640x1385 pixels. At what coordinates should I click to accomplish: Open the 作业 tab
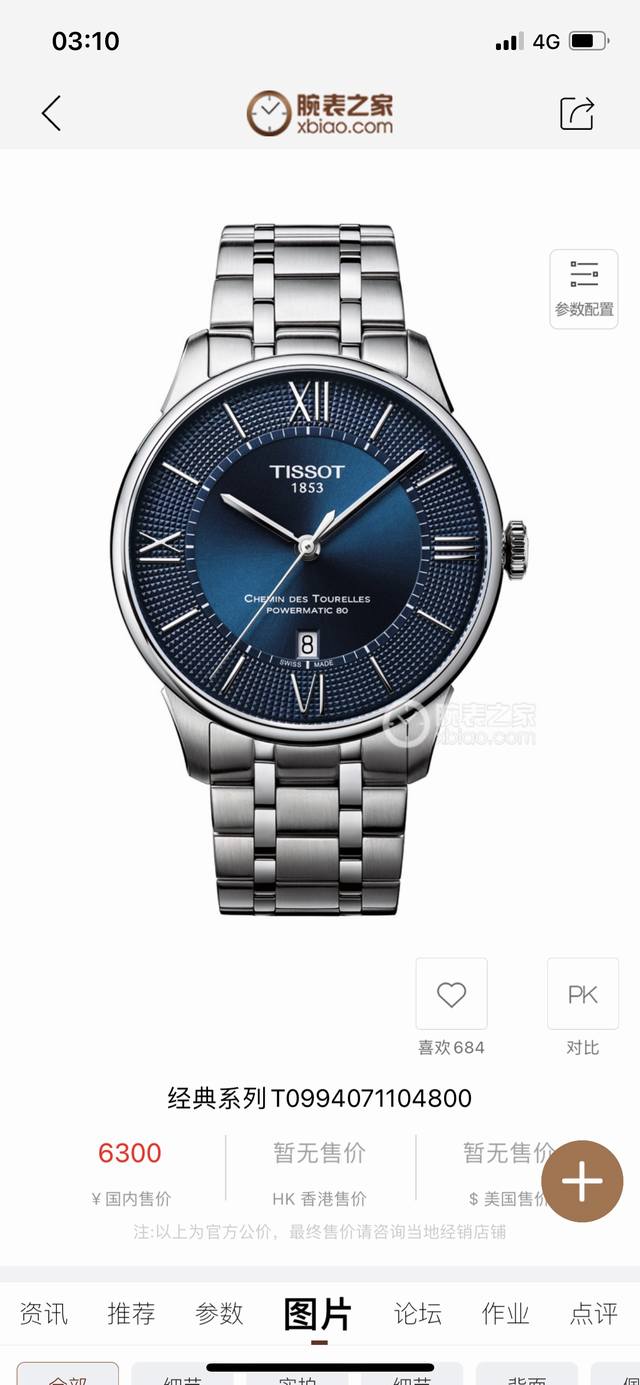pos(505,1313)
